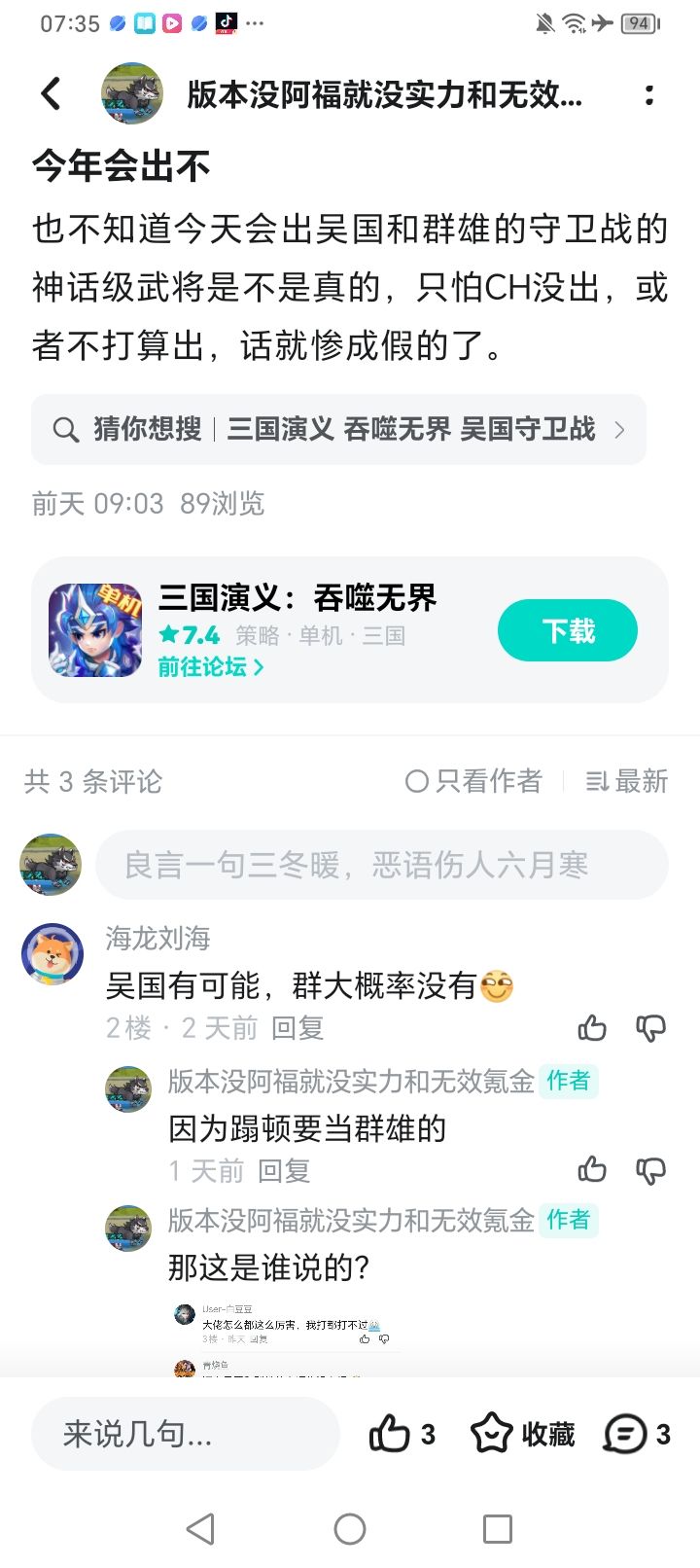The image size is (700, 1568).
Task: Reply to 2楼 by tapping 回复
Action: 297,1028
